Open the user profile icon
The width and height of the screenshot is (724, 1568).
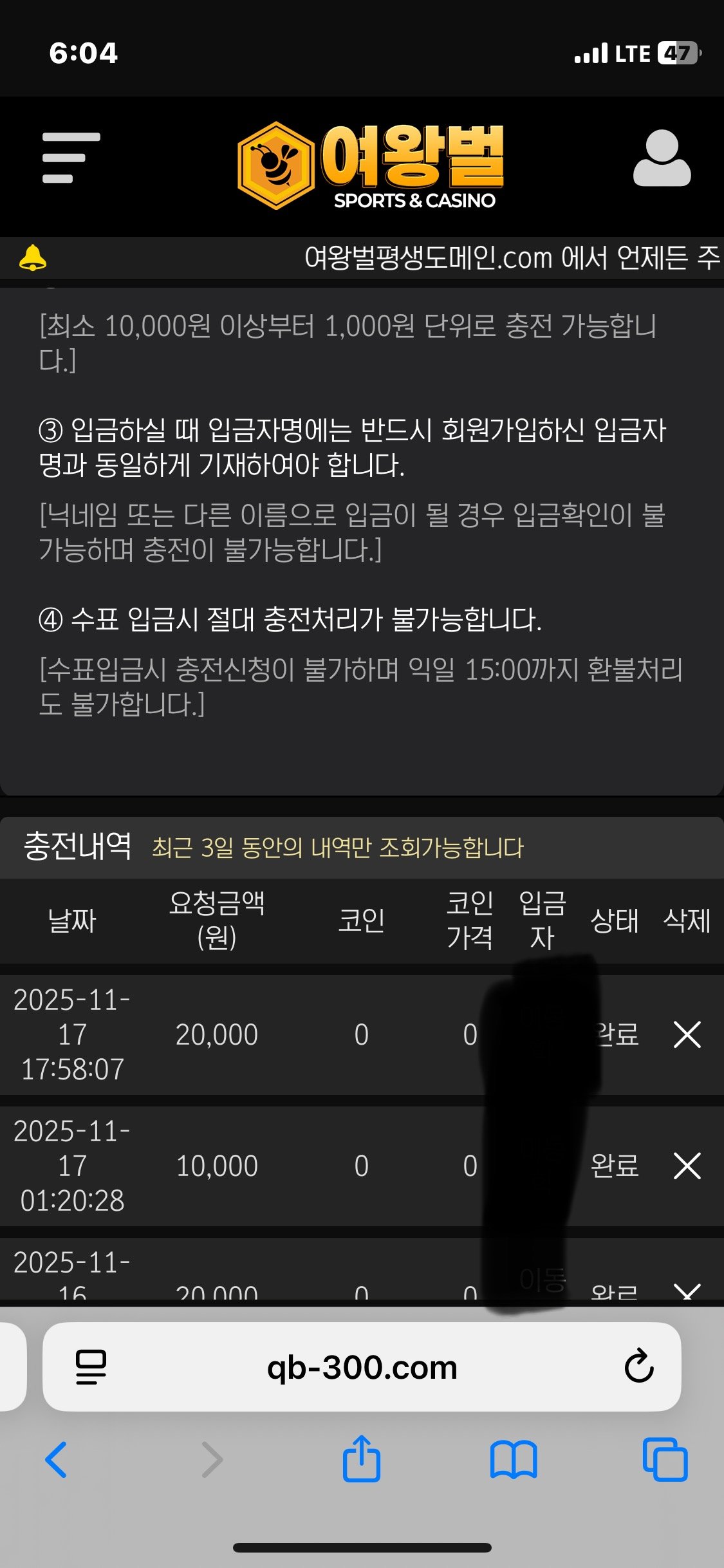click(662, 158)
